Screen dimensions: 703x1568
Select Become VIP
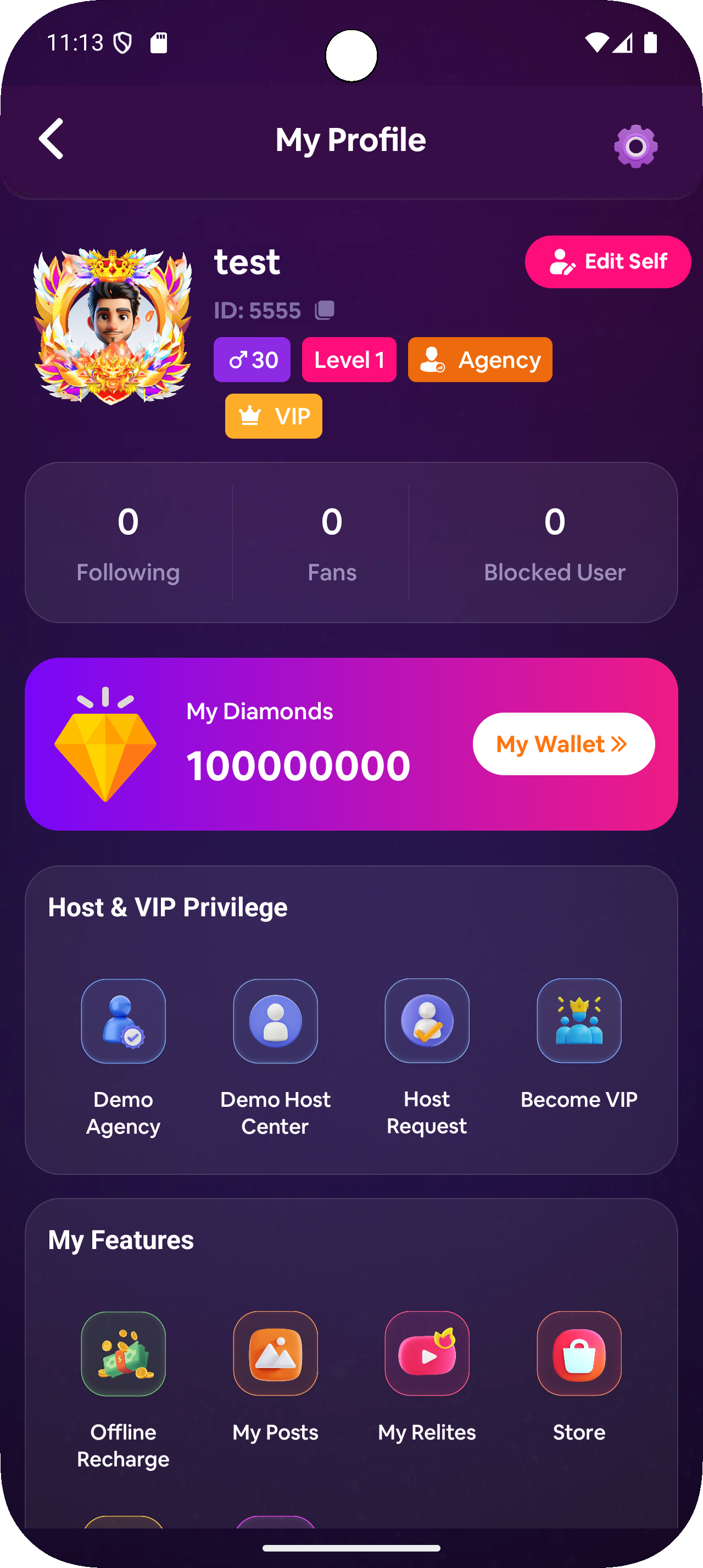point(579,1021)
